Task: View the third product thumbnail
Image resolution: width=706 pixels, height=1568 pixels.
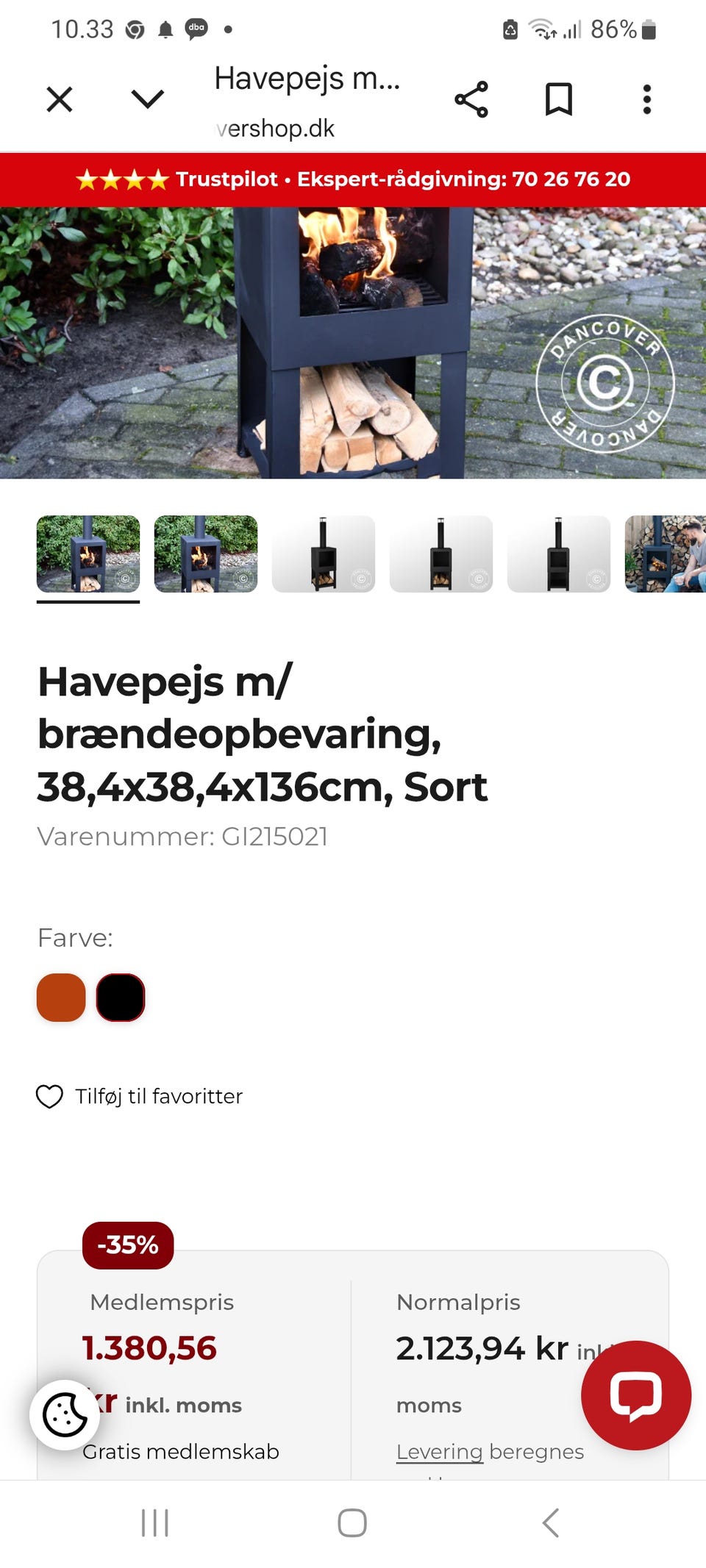Action: [324, 555]
